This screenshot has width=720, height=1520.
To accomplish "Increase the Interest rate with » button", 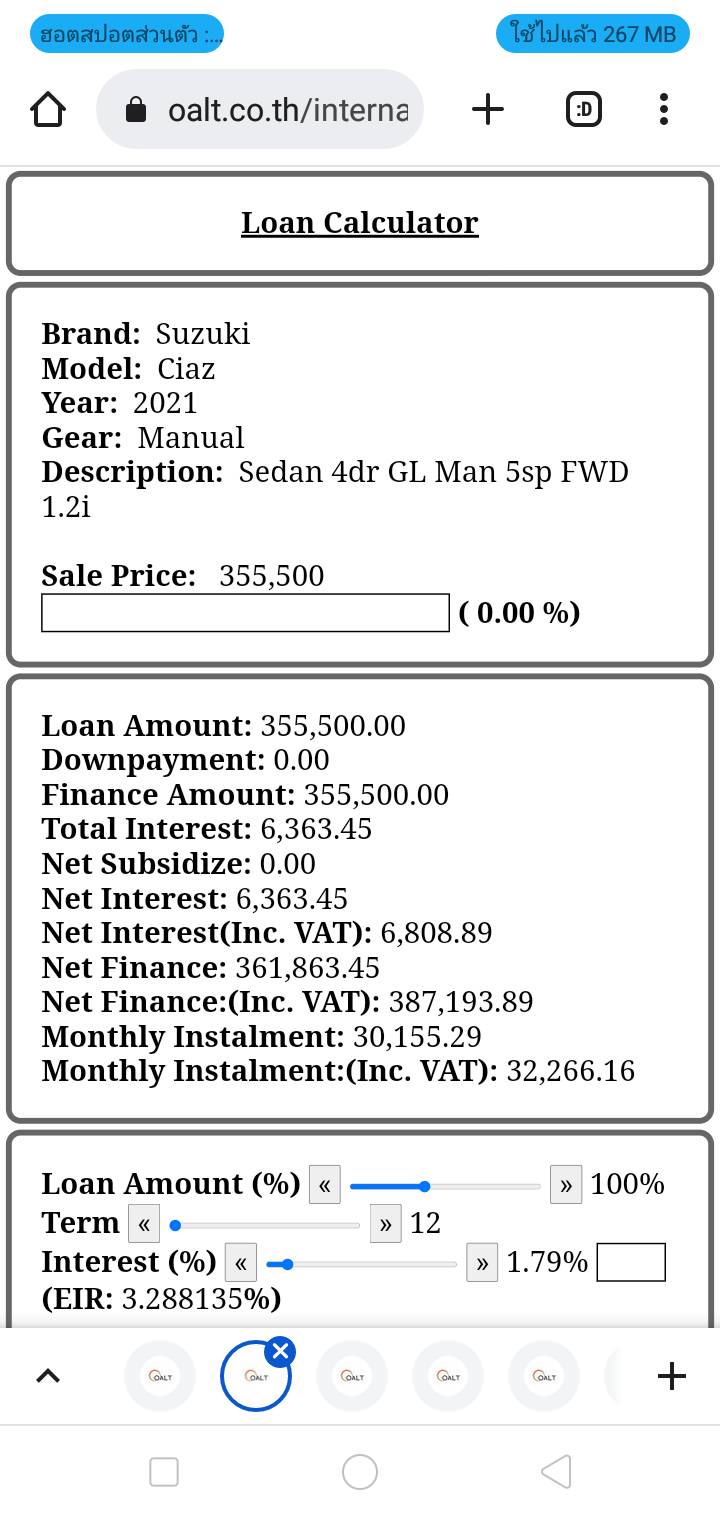I will coord(482,1263).
